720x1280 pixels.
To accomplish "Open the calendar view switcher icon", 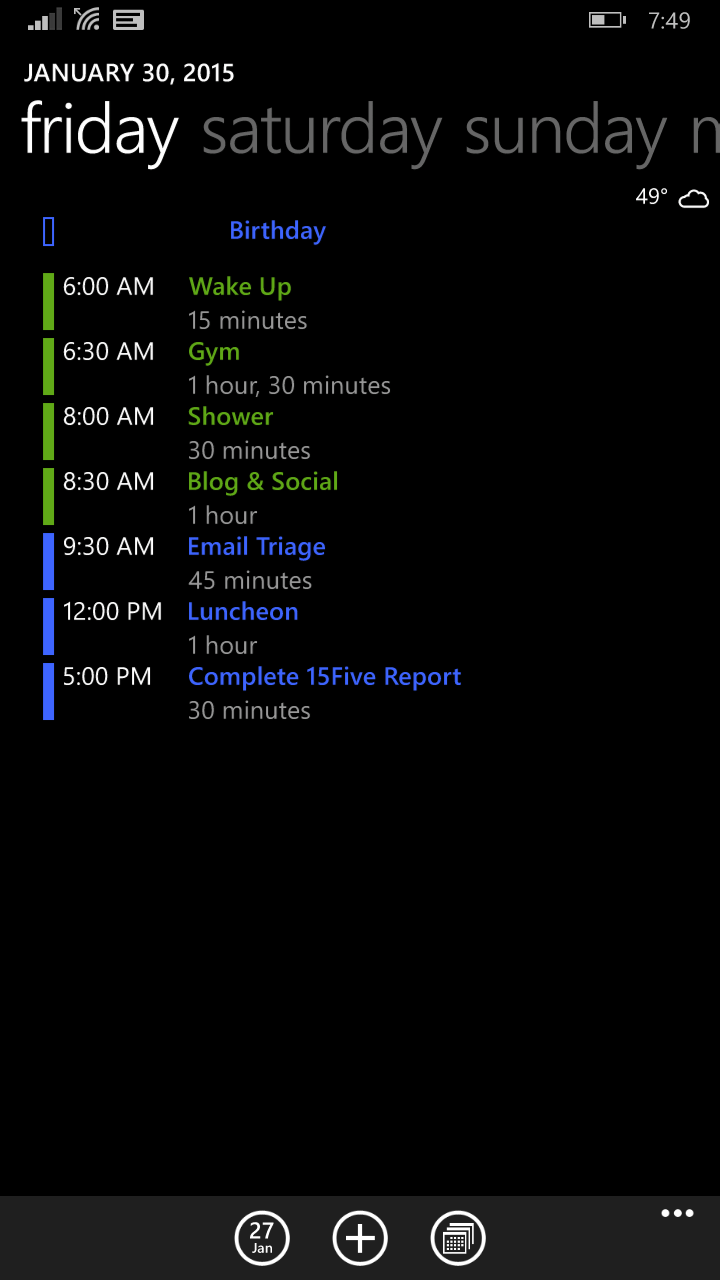I will [x=458, y=1238].
